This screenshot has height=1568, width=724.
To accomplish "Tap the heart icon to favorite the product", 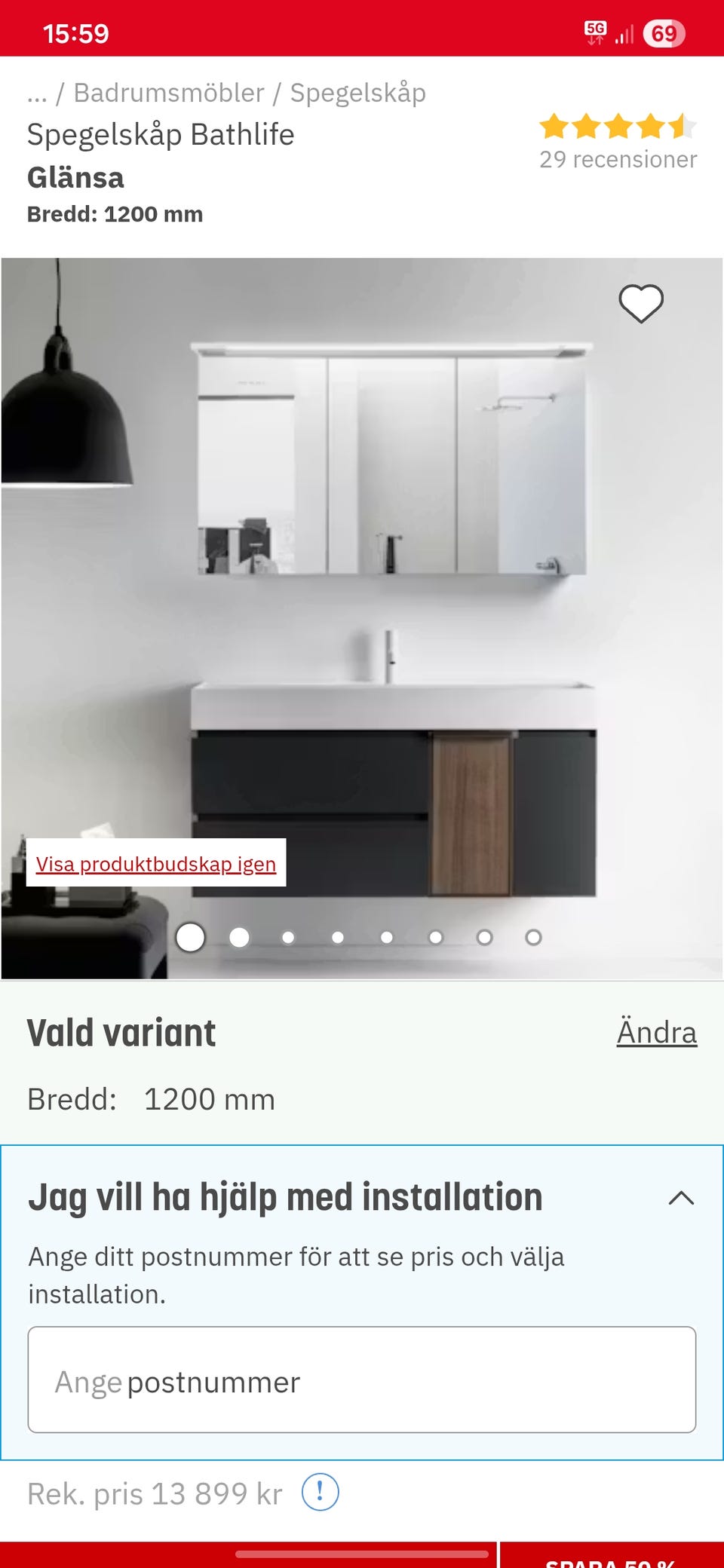I will [640, 304].
